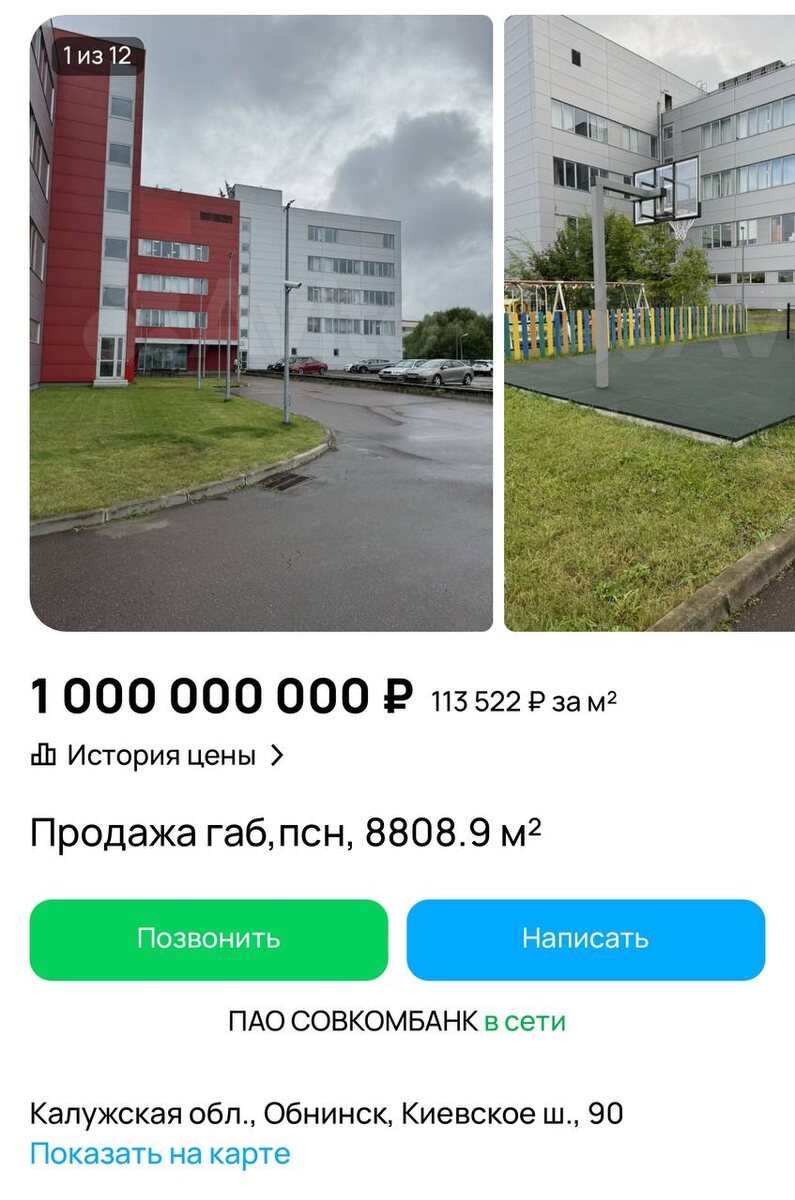Open the first listing photo with red building
The width and height of the screenshot is (795, 1200).
click(x=261, y=323)
